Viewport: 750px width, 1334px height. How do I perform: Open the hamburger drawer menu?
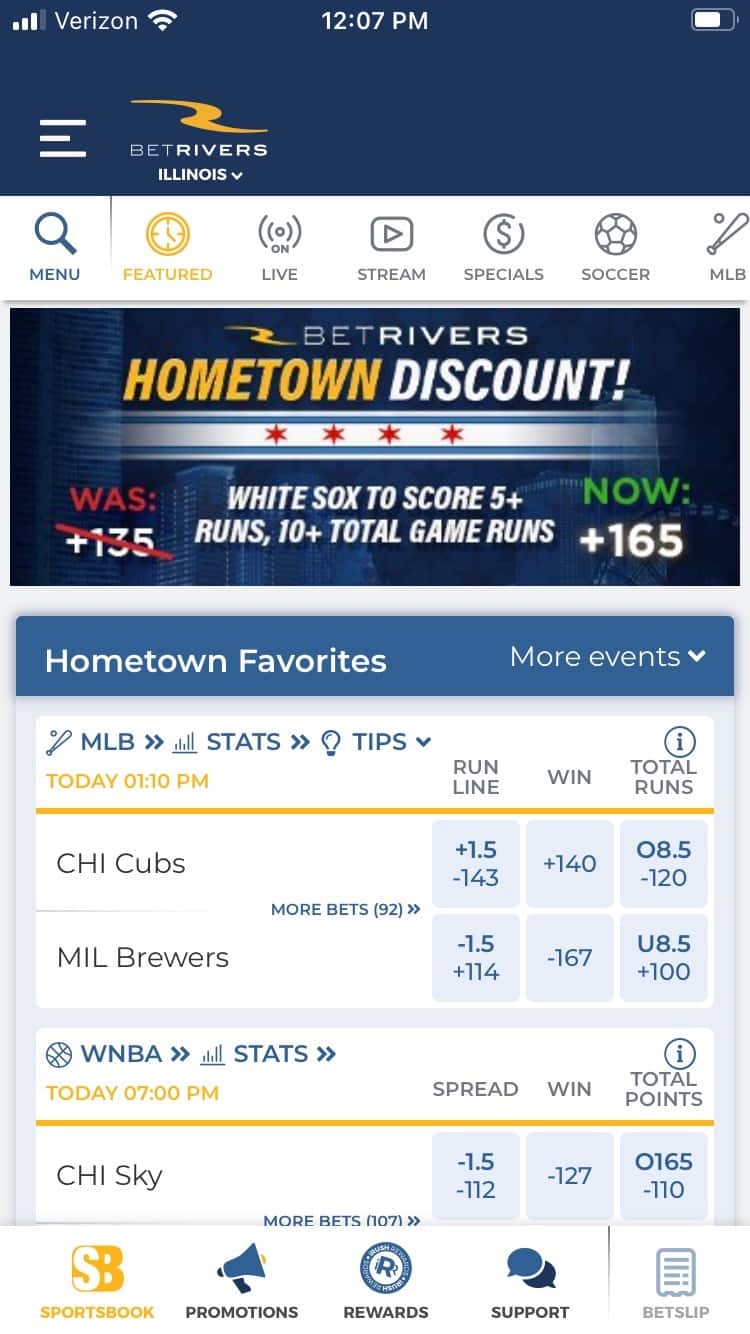[63, 138]
